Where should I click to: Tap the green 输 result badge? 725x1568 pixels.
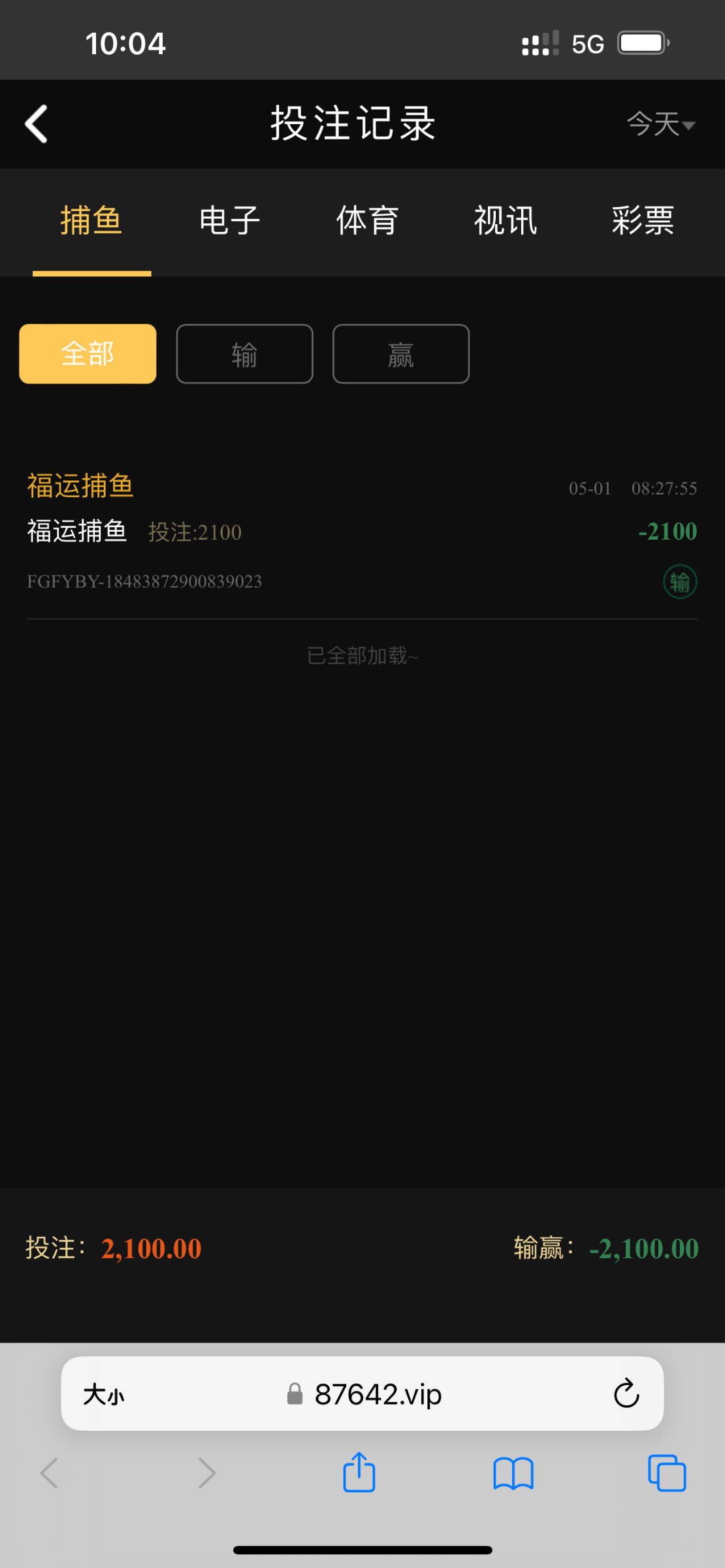coord(679,581)
